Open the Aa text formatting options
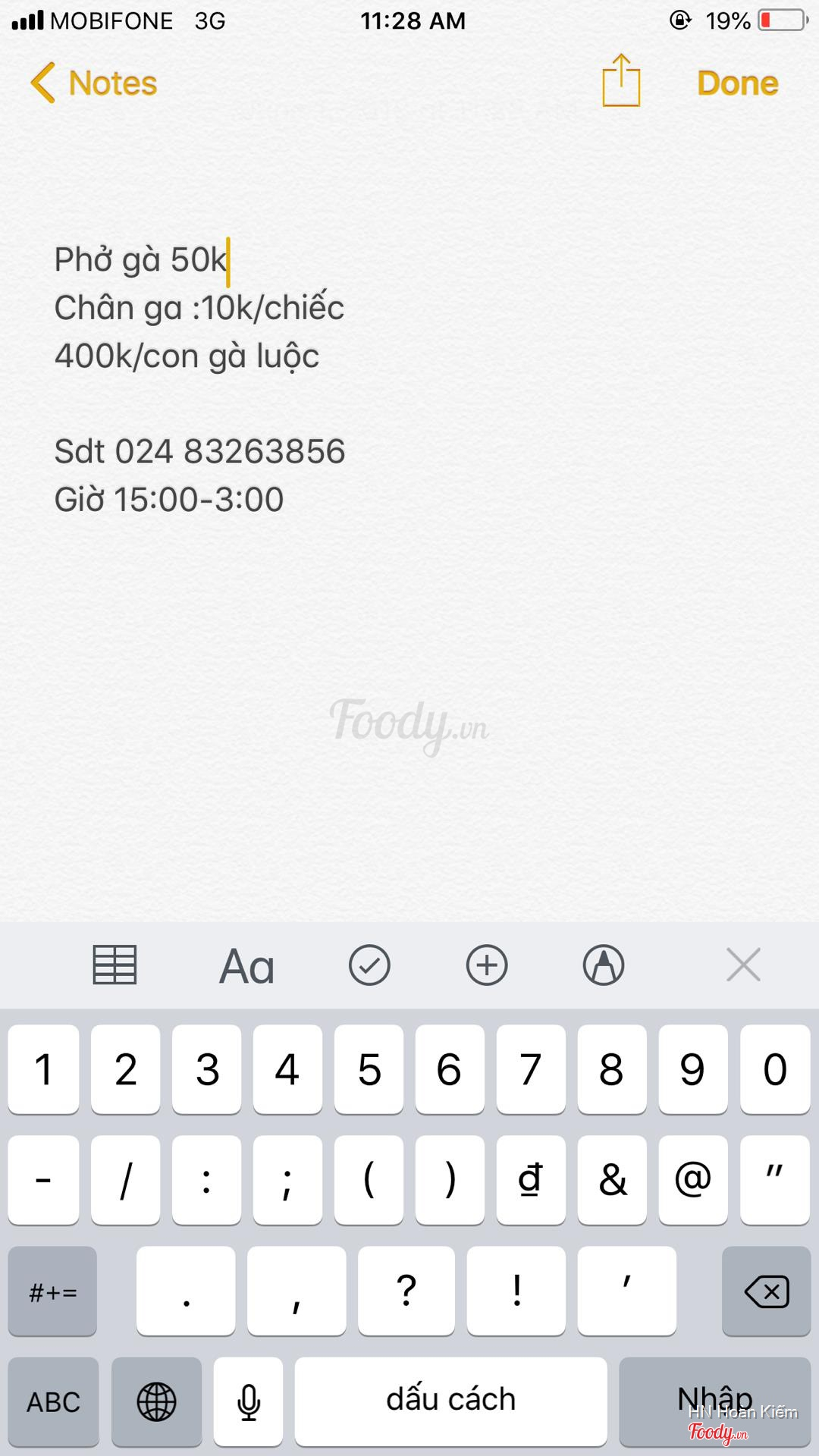Viewport: 819px width, 1456px height. point(246,966)
